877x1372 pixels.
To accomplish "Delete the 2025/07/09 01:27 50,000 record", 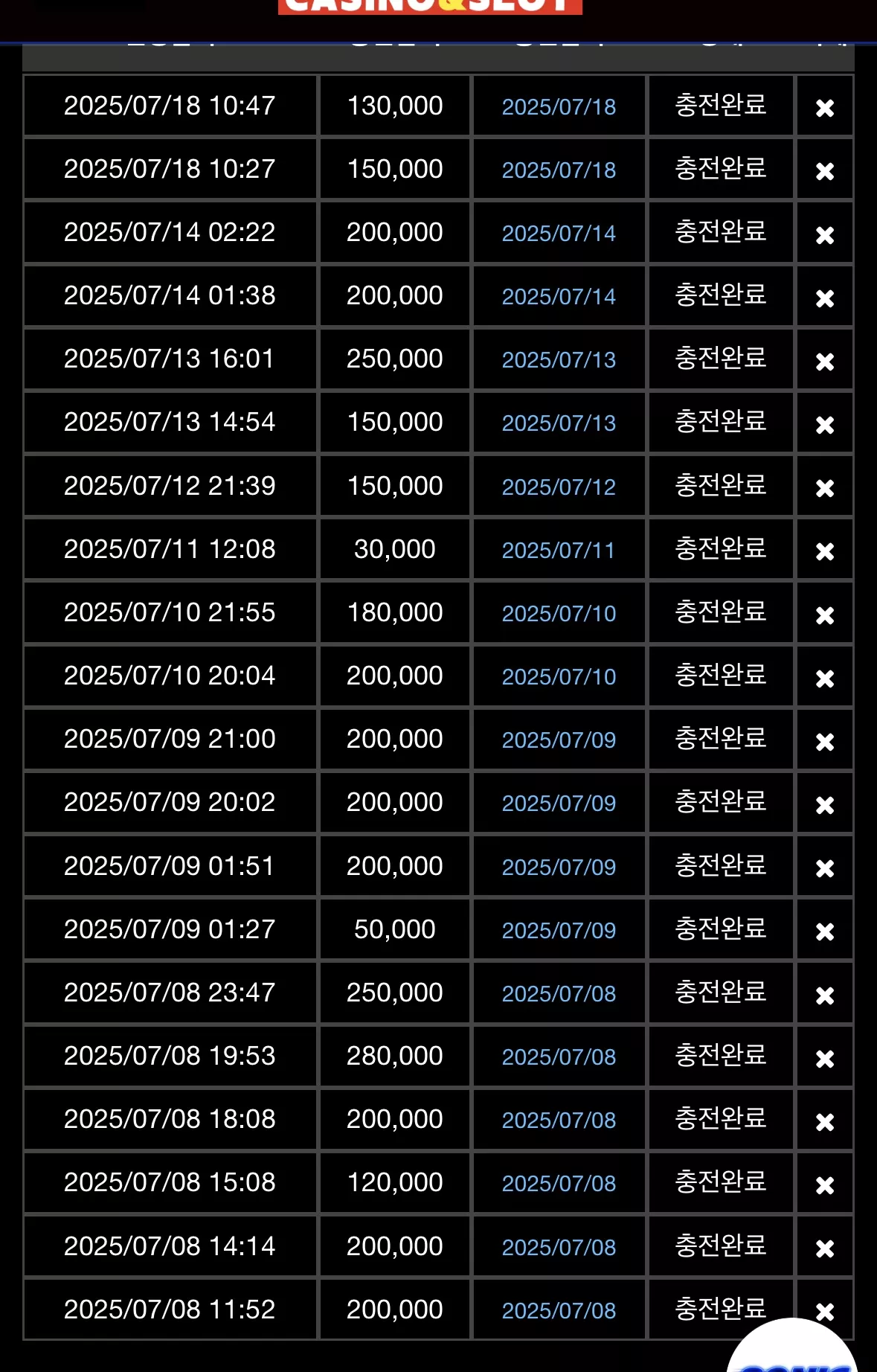I will pos(824,932).
